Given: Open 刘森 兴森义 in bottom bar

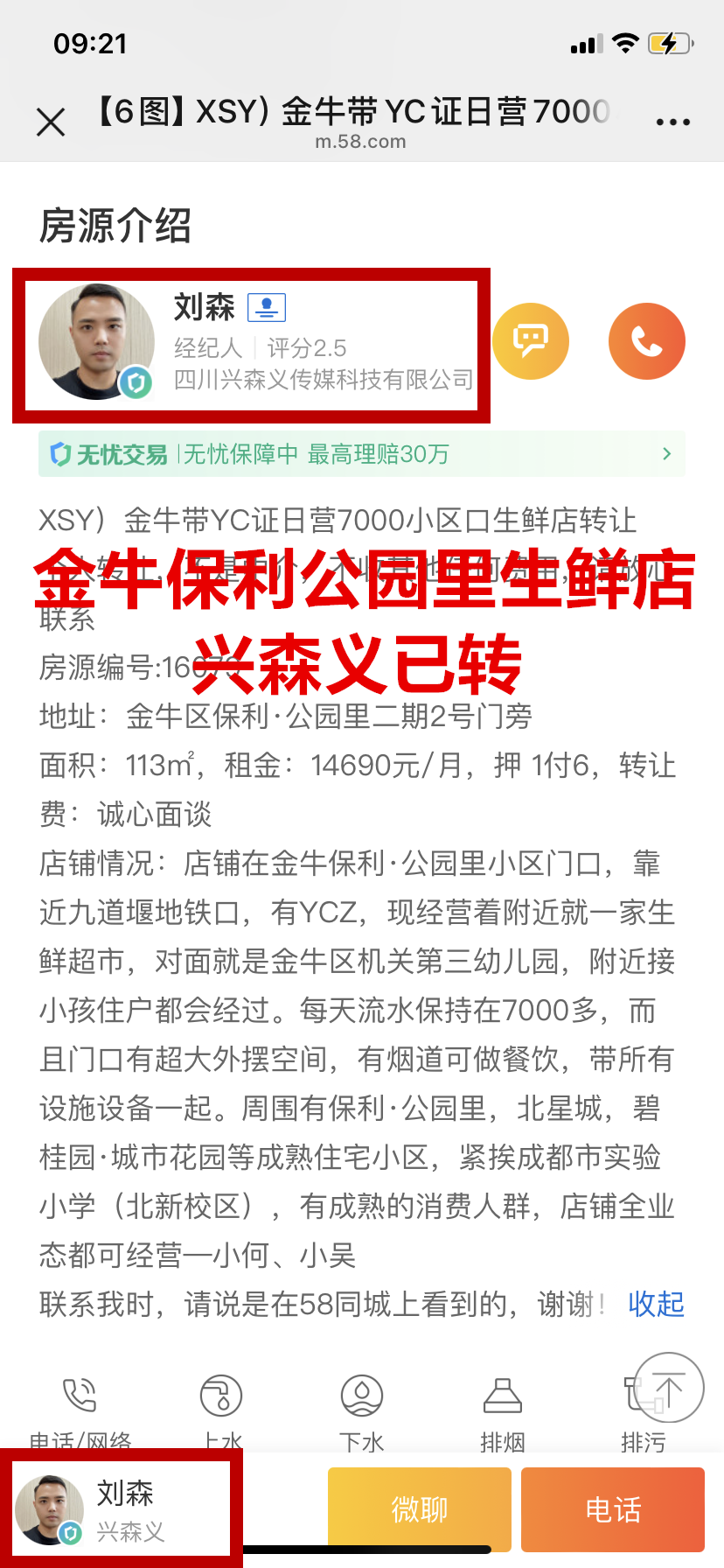Looking at the screenshot, I should pyautogui.click(x=122, y=1509).
